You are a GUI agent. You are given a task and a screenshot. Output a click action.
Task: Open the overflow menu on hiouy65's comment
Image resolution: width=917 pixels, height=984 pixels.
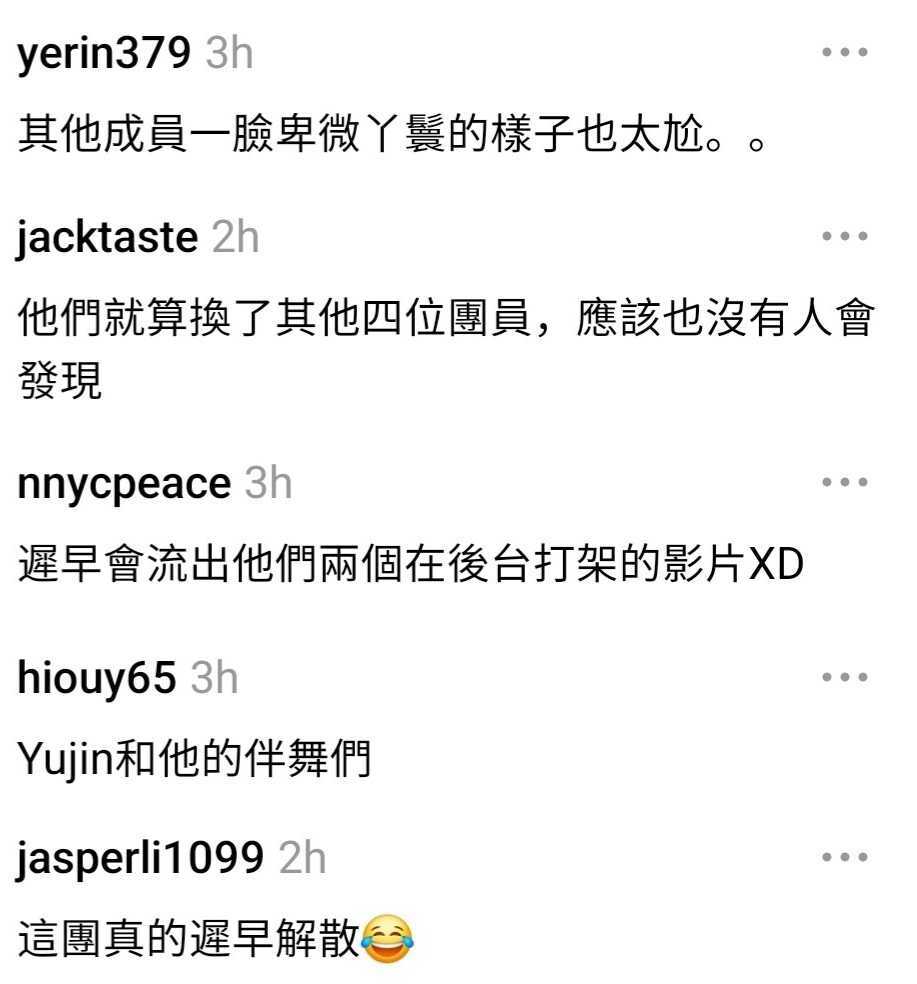[x=844, y=677]
